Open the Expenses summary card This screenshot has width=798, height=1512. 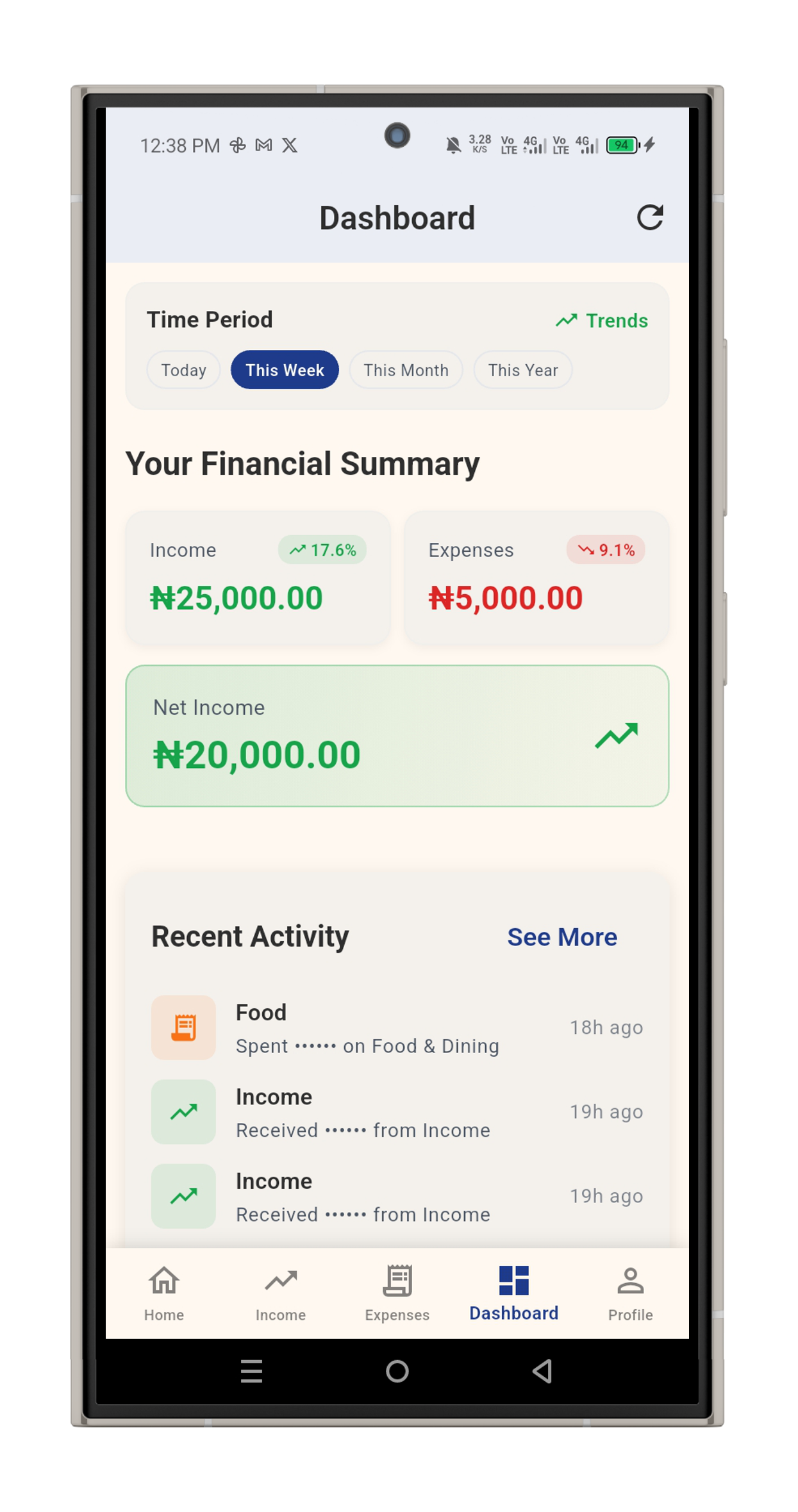[x=536, y=577]
